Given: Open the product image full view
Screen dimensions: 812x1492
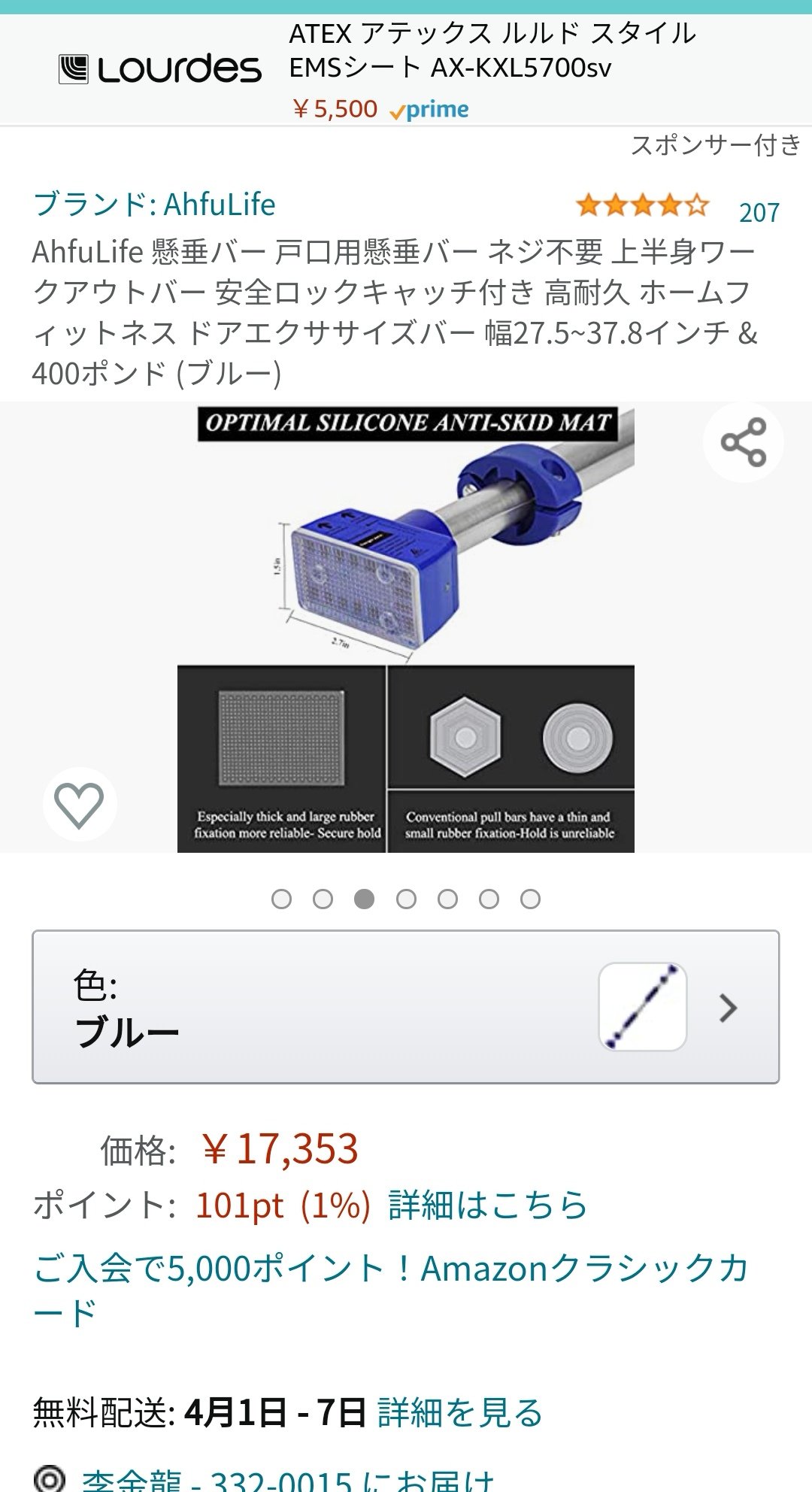Looking at the screenshot, I should click(x=406, y=628).
